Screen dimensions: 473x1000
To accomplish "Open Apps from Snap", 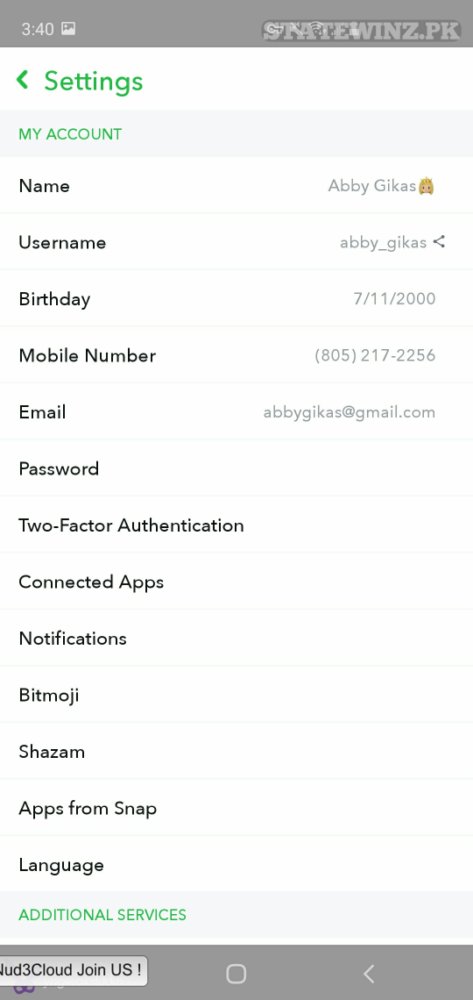I will (236, 808).
